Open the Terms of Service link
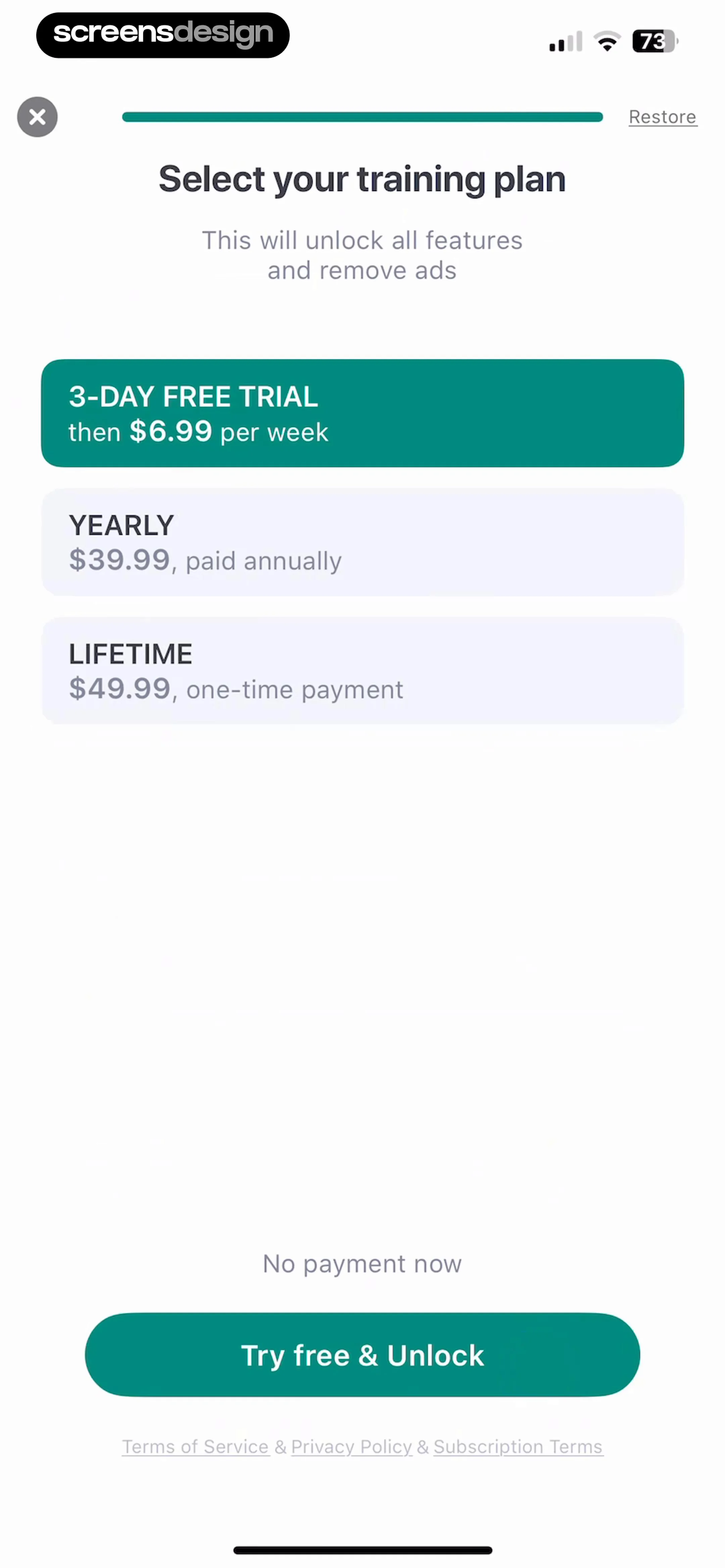 coord(195,1447)
